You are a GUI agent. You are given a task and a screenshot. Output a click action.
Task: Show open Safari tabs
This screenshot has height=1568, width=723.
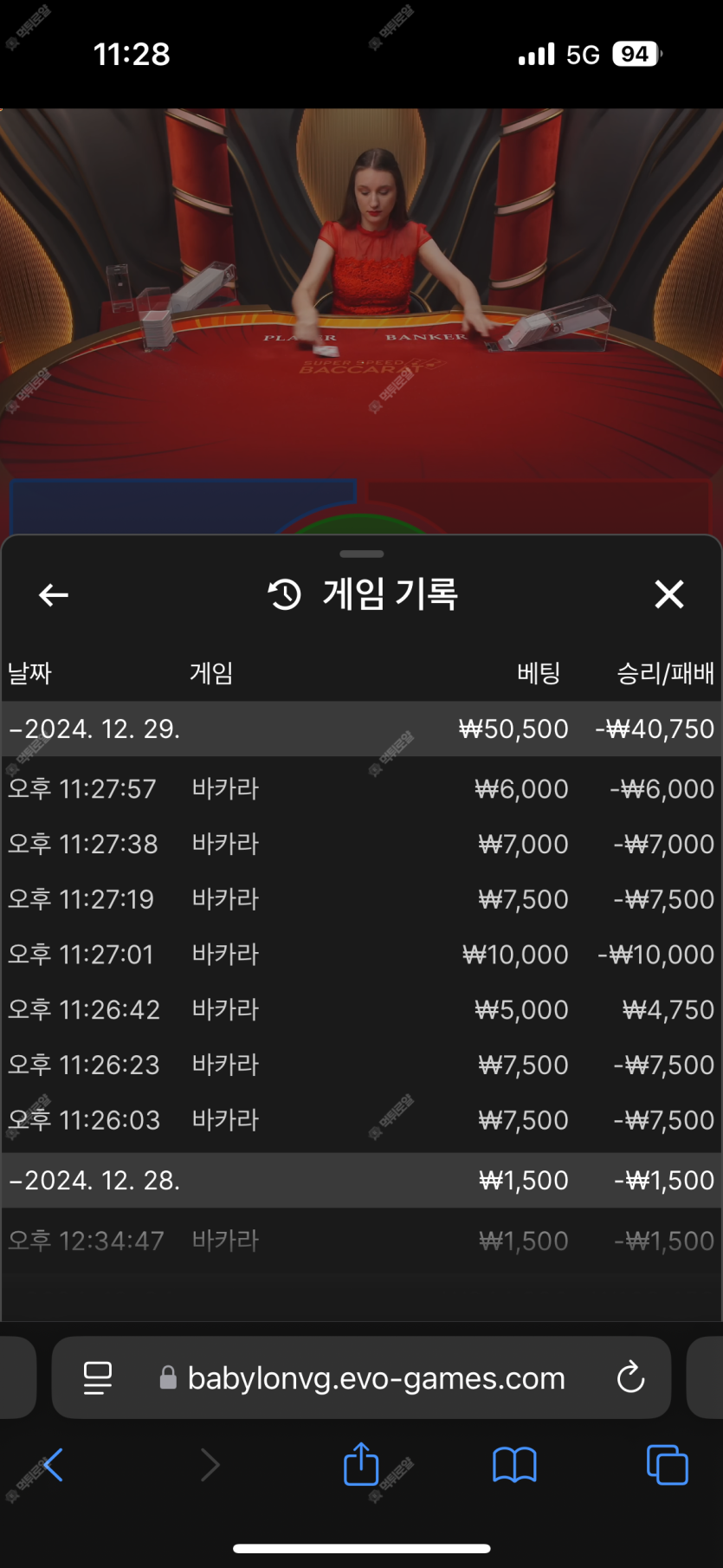pyautogui.click(x=667, y=1465)
